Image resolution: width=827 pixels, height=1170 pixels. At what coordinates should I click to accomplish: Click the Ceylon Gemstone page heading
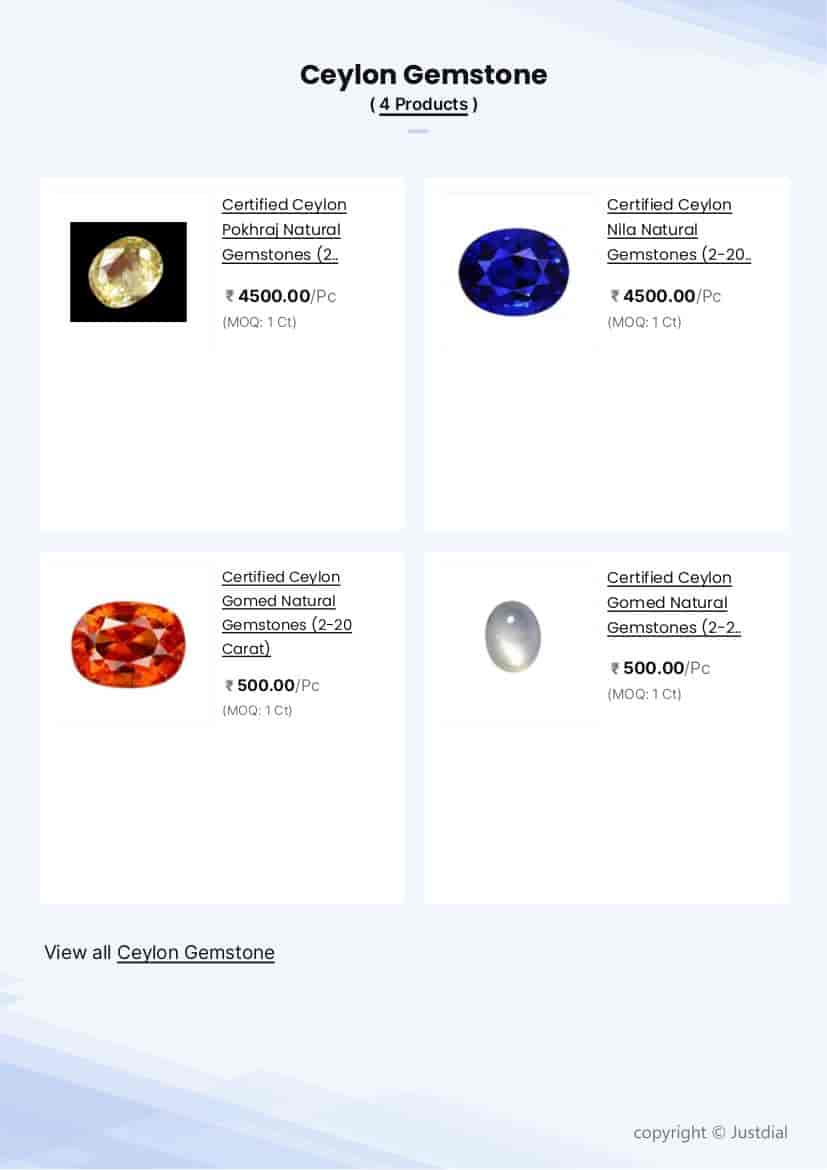(423, 74)
